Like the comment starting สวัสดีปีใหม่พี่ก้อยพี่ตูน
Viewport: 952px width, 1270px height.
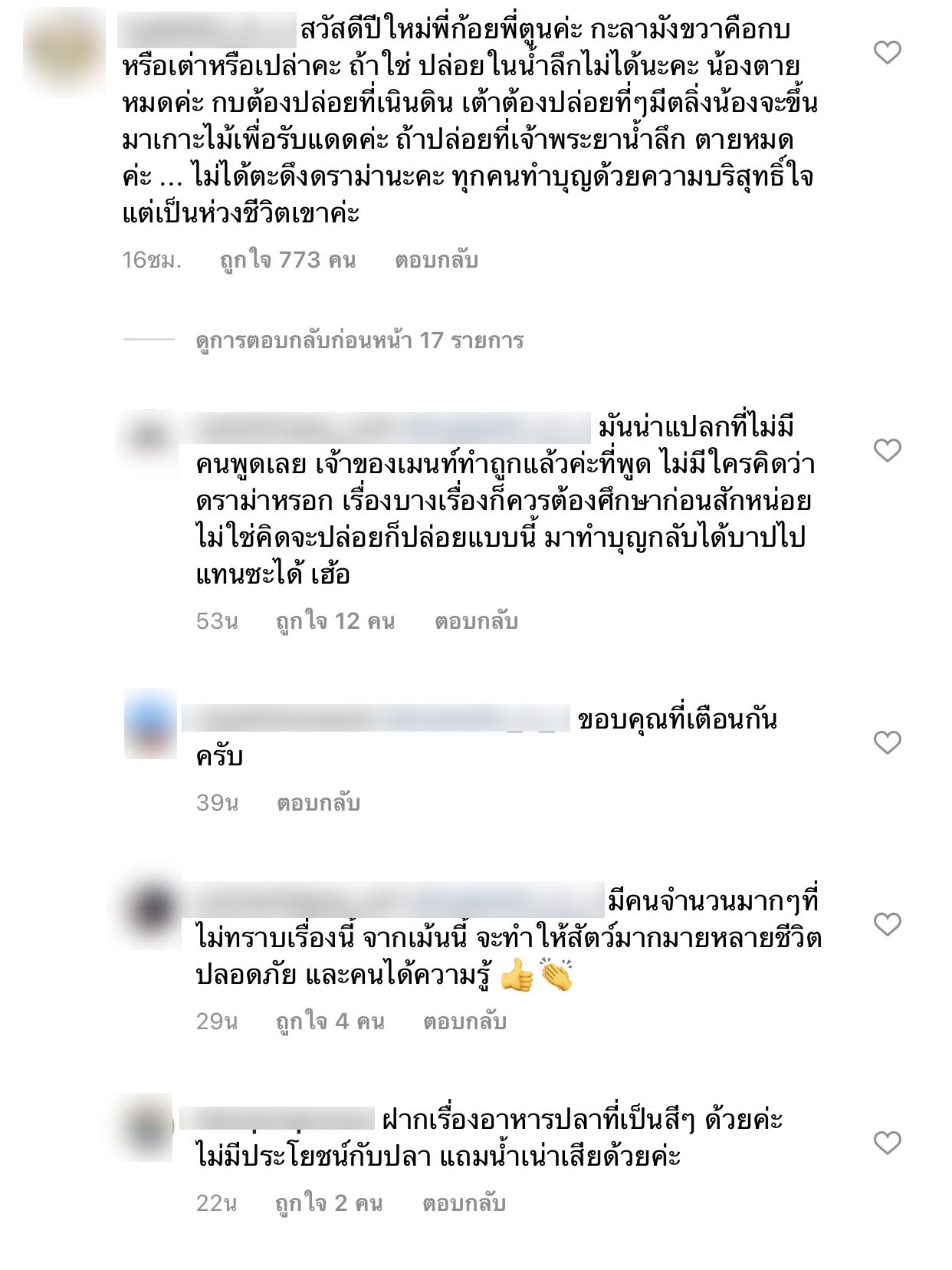pos(887,53)
